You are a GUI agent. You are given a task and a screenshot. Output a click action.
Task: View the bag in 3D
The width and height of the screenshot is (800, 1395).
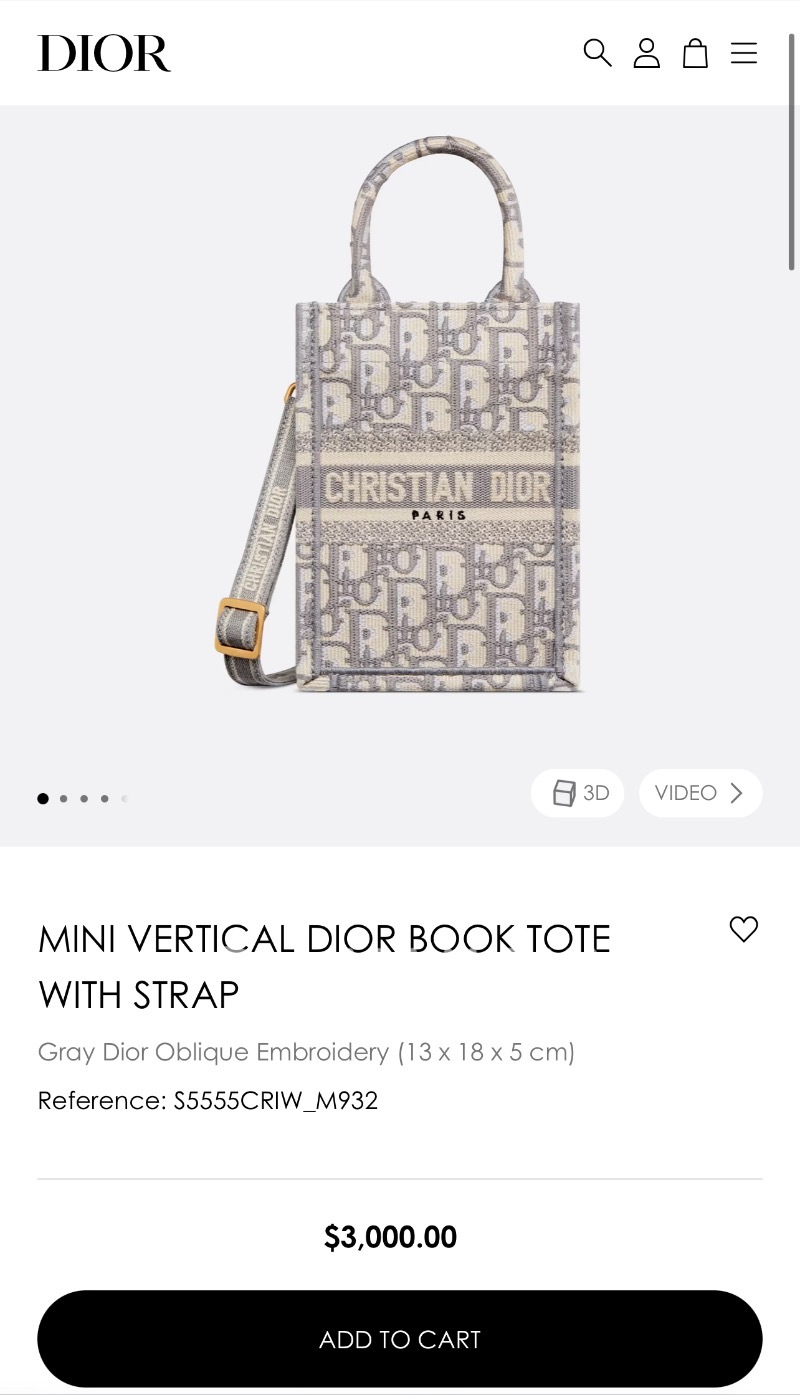click(578, 793)
